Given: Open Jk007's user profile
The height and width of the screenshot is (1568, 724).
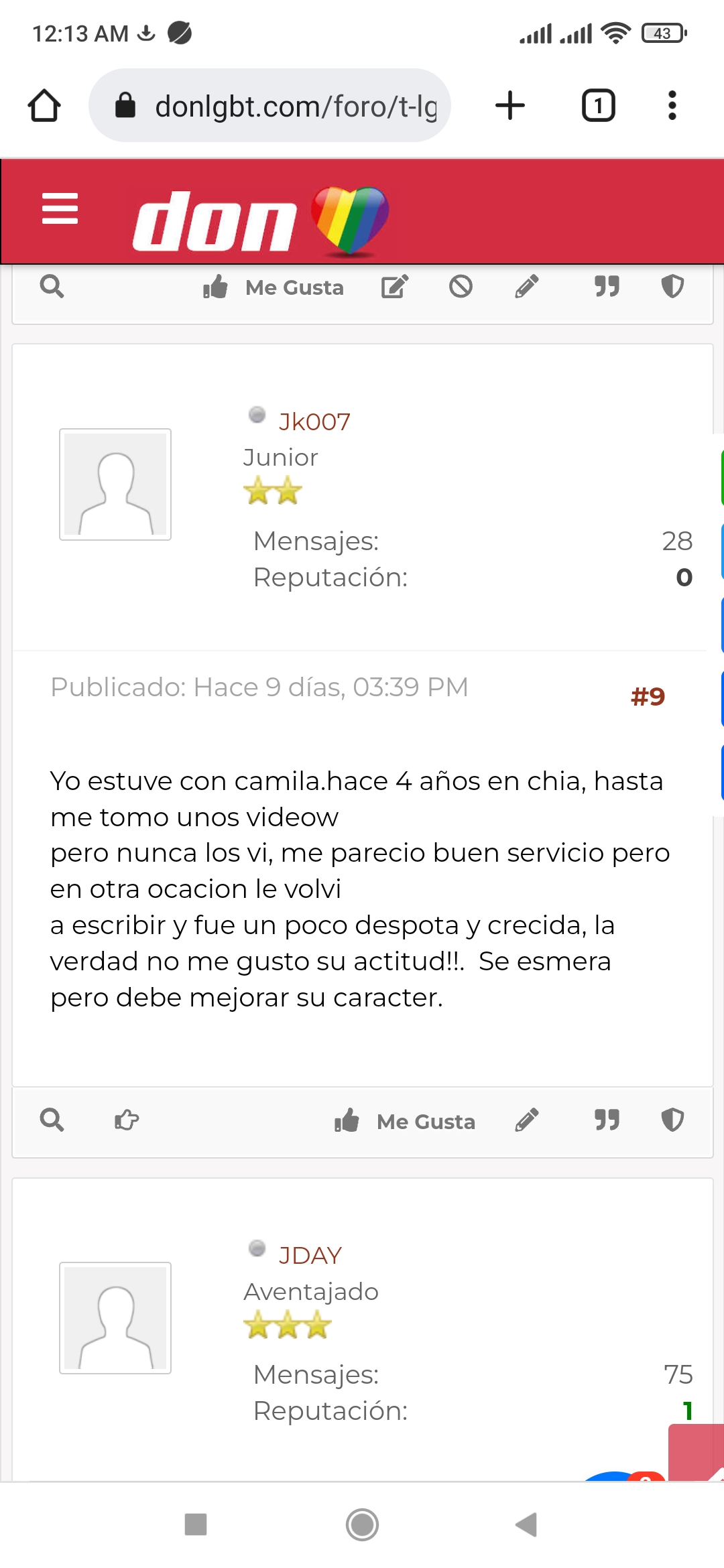Looking at the screenshot, I should point(314,422).
